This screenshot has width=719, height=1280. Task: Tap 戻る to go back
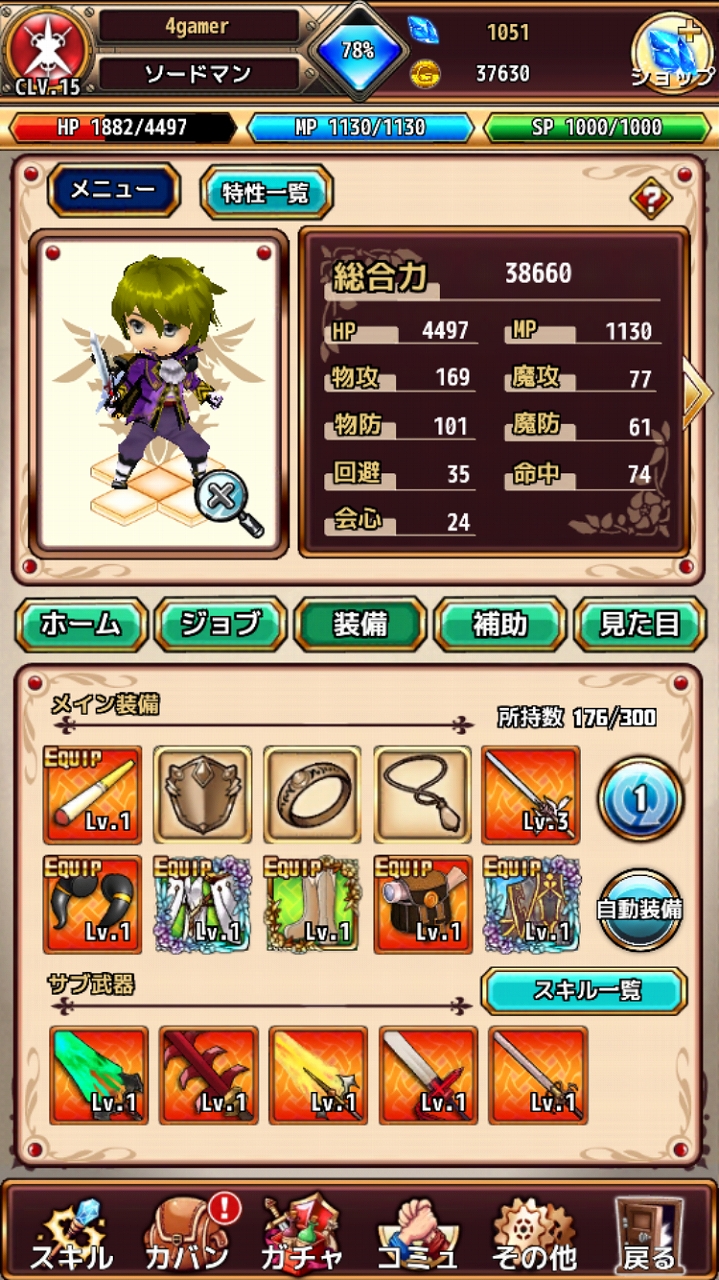click(x=649, y=1232)
